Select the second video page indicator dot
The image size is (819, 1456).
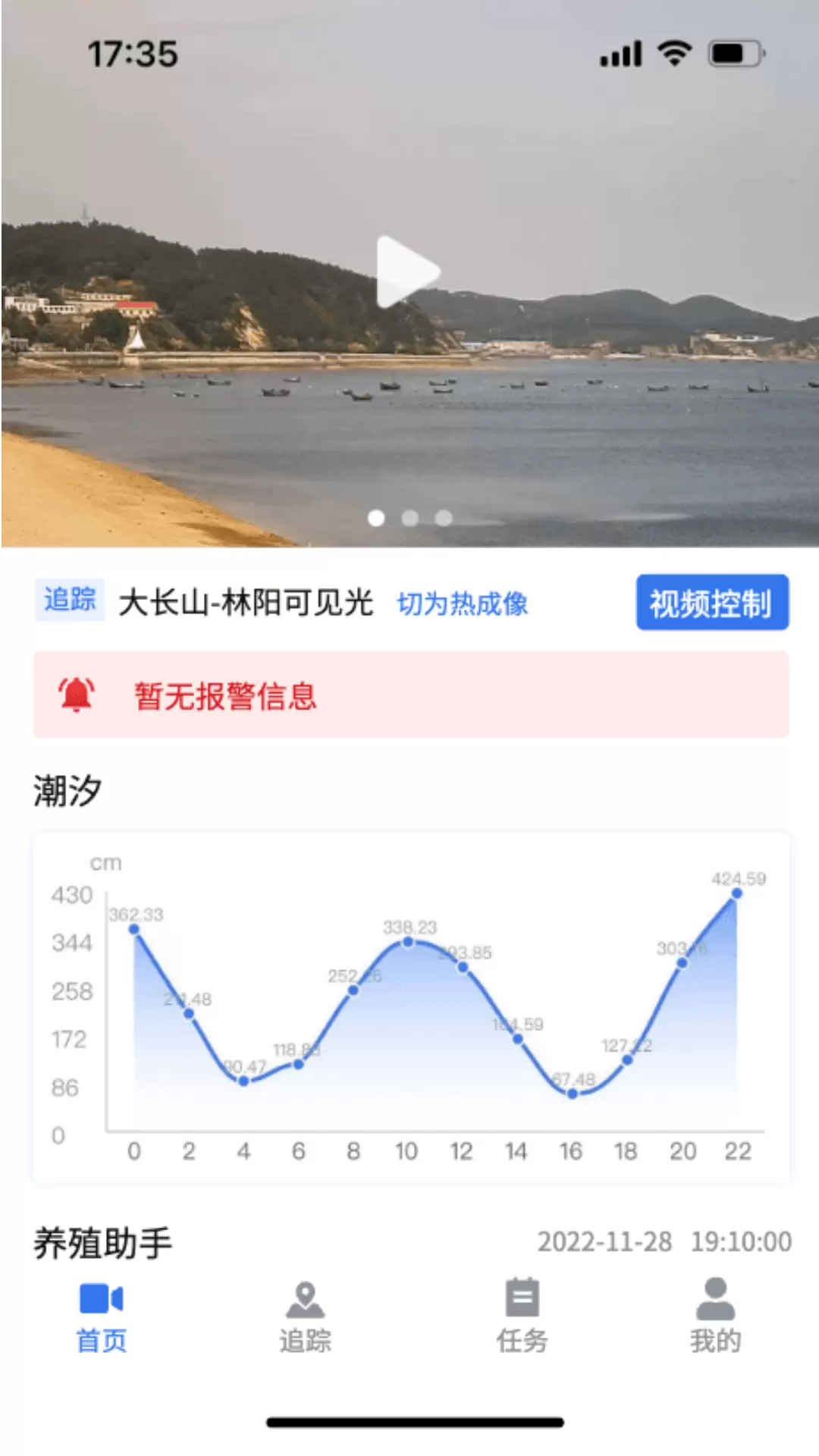[x=410, y=518]
